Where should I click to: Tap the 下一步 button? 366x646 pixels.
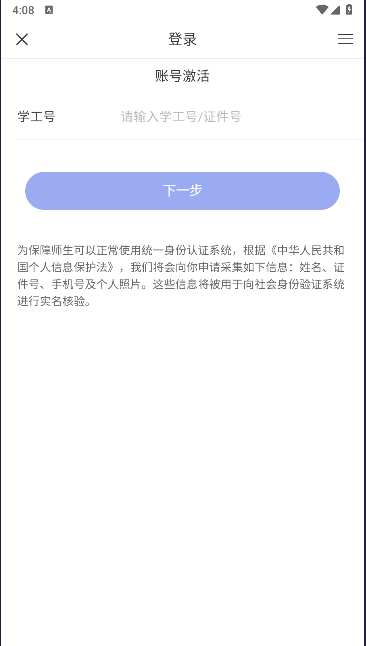(183, 191)
